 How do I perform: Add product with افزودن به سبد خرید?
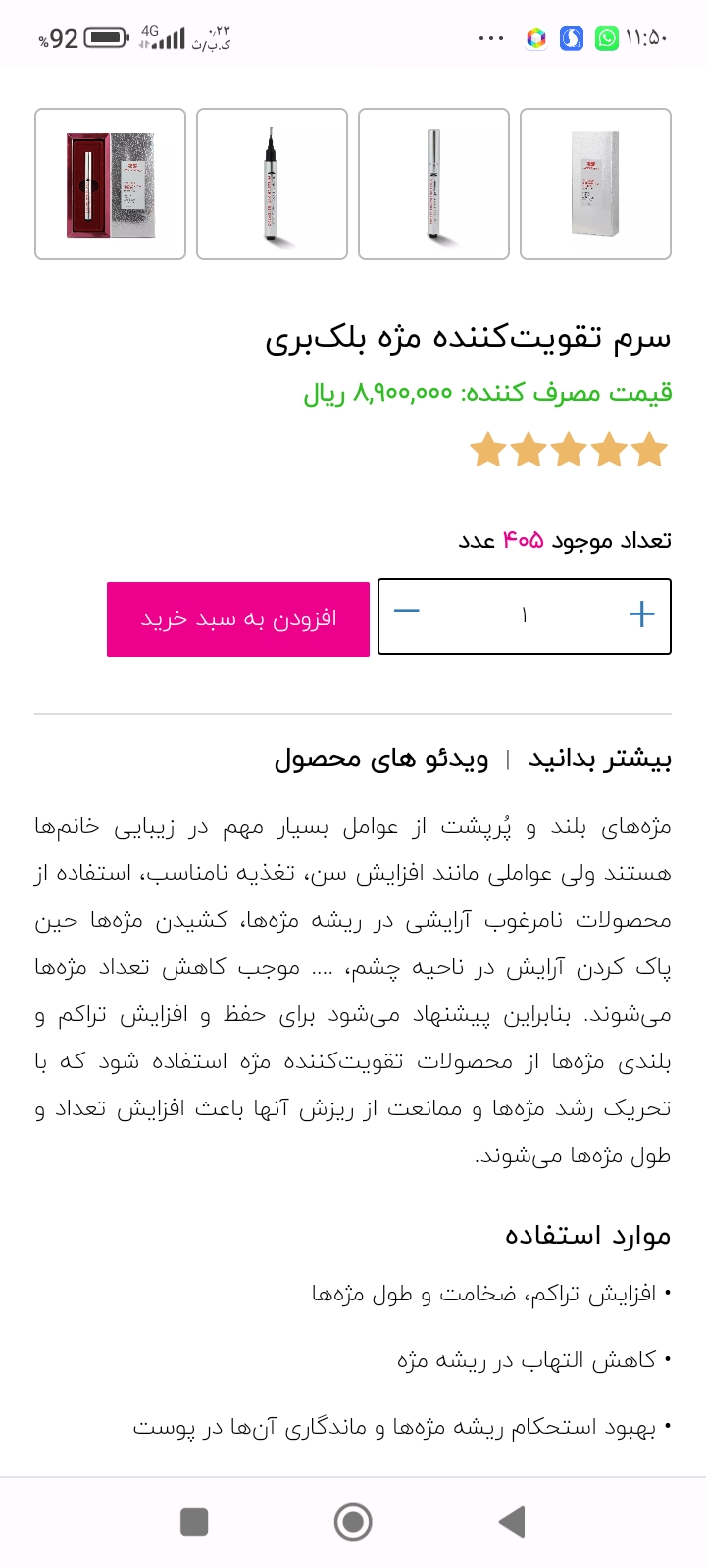[238, 618]
